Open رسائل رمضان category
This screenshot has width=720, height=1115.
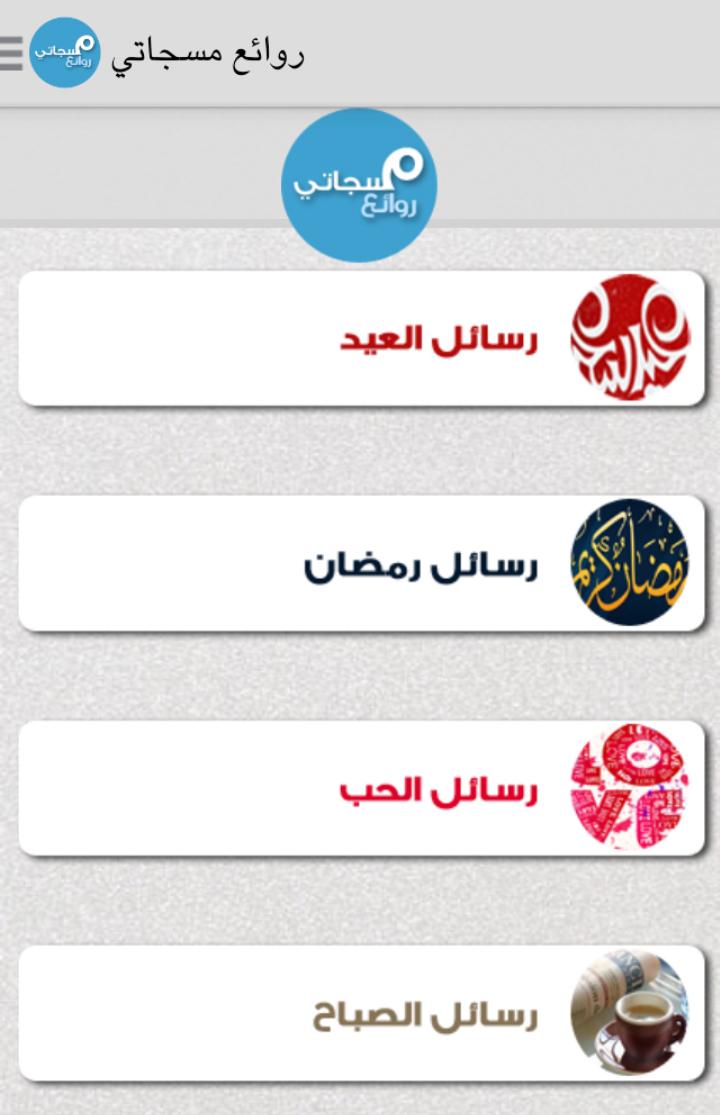coord(360,563)
